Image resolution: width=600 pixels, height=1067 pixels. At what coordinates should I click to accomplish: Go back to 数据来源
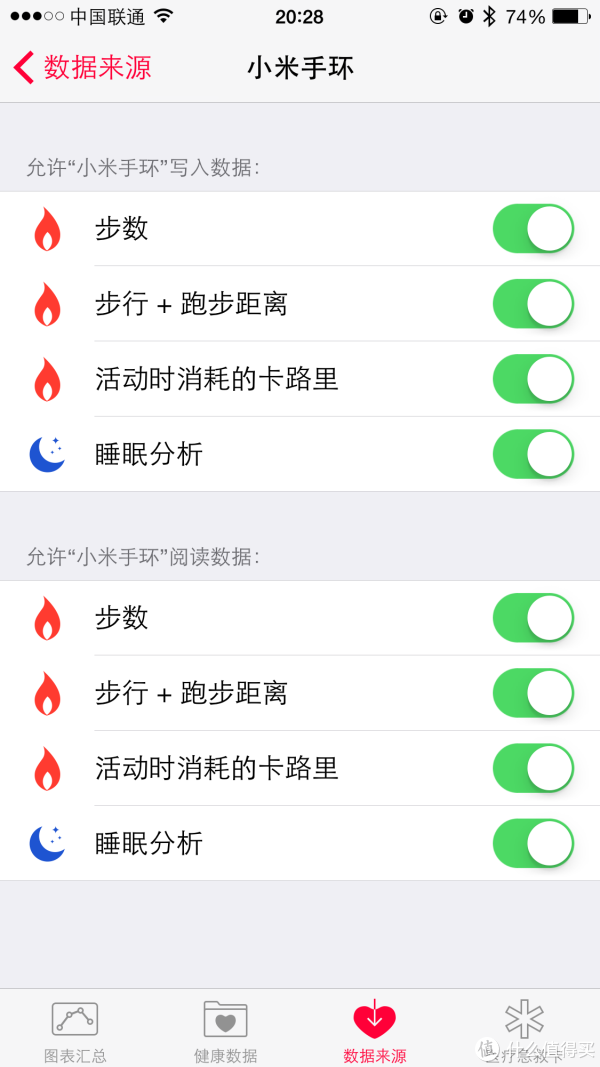(x=82, y=68)
